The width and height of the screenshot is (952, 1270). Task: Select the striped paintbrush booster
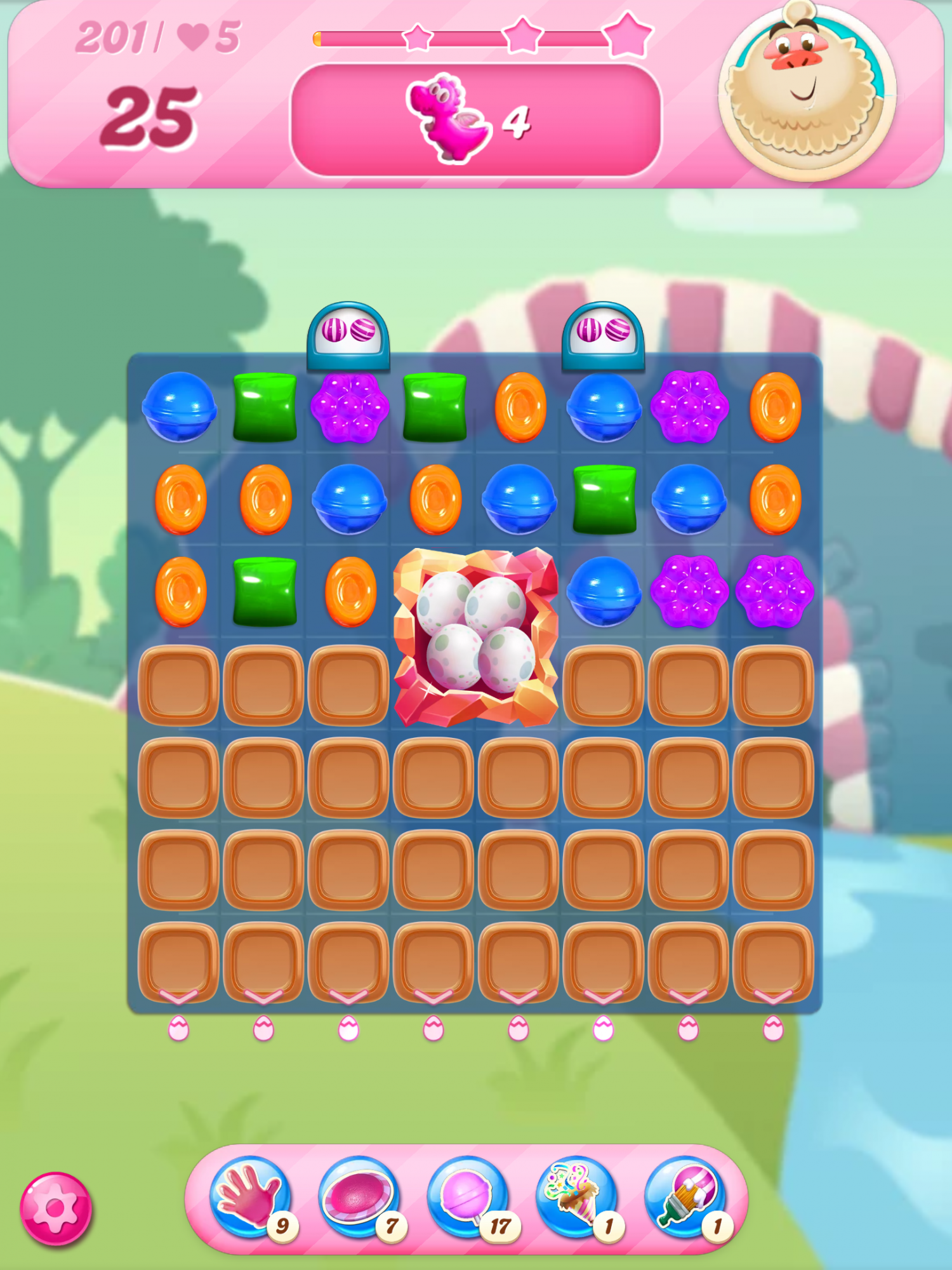click(685, 1196)
